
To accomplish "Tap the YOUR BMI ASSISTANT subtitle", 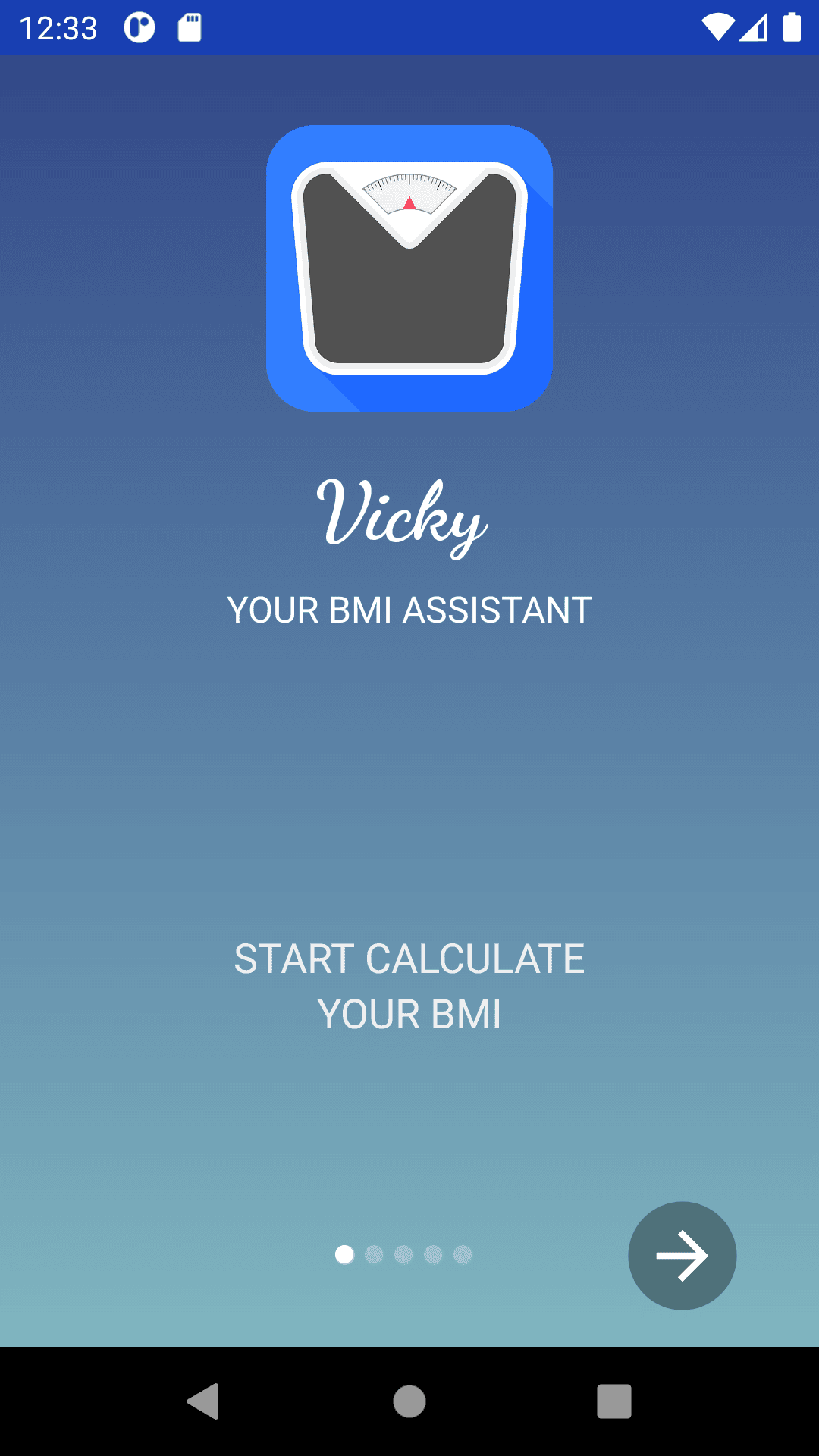I will tap(409, 608).
